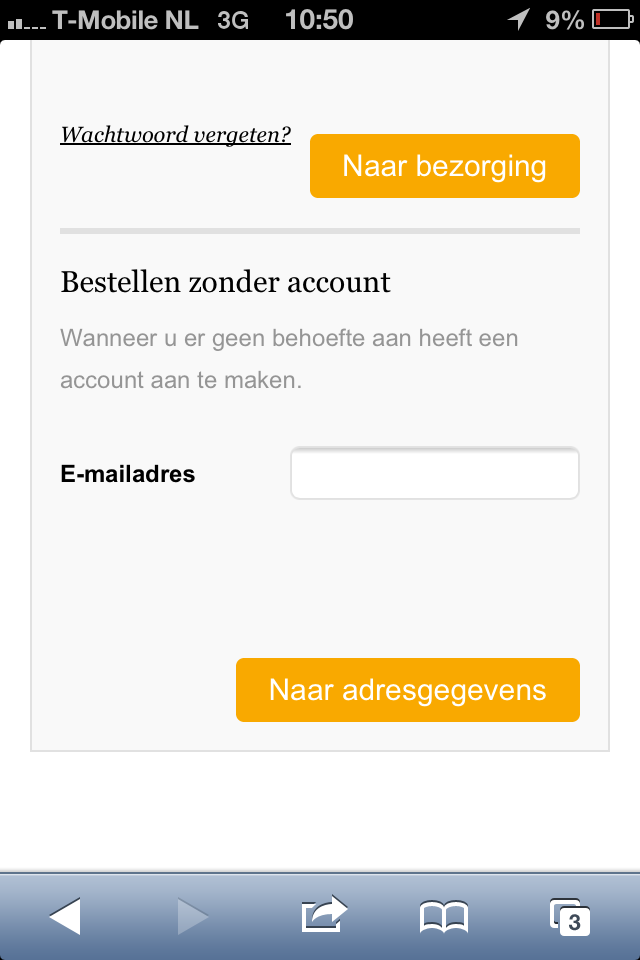
Task: Open the bookmarks book icon
Action: tap(443, 916)
